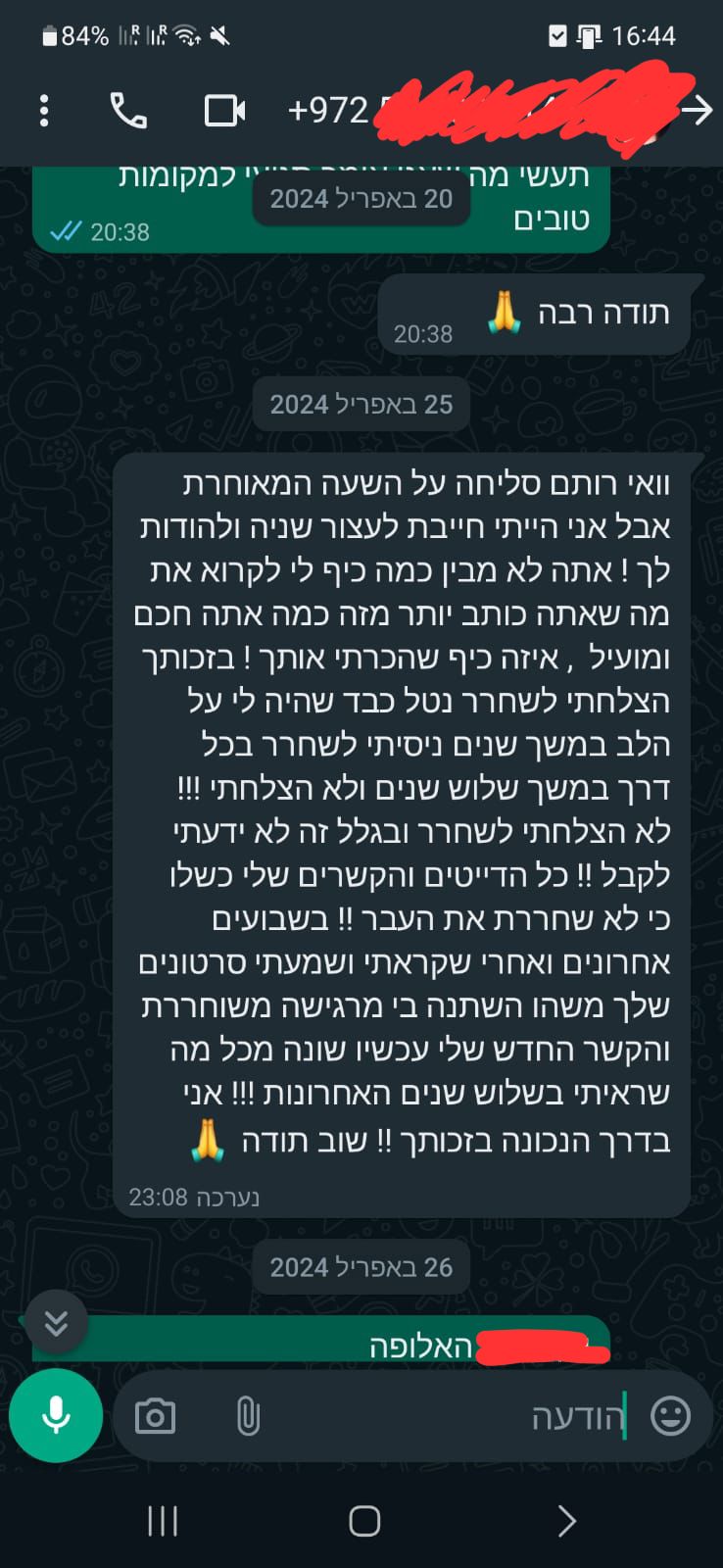Open recent apps from the navigation bar
The height and width of the screenshot is (1568, 723).
tap(163, 1521)
